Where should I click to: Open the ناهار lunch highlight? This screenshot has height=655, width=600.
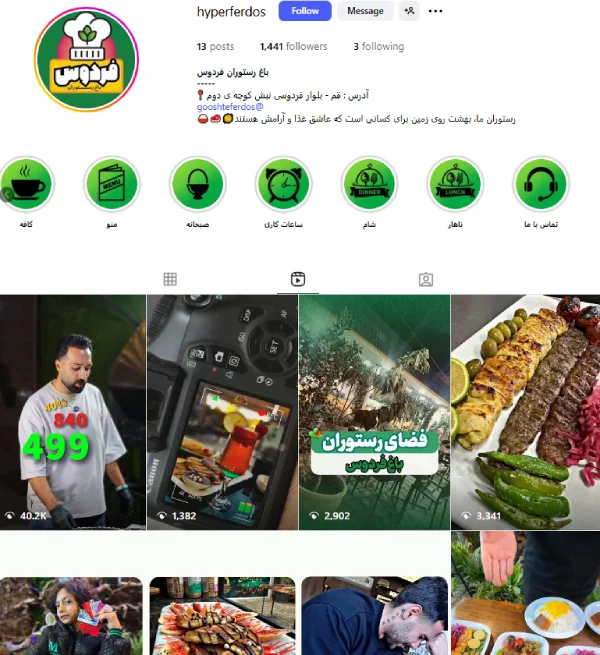tap(455, 185)
